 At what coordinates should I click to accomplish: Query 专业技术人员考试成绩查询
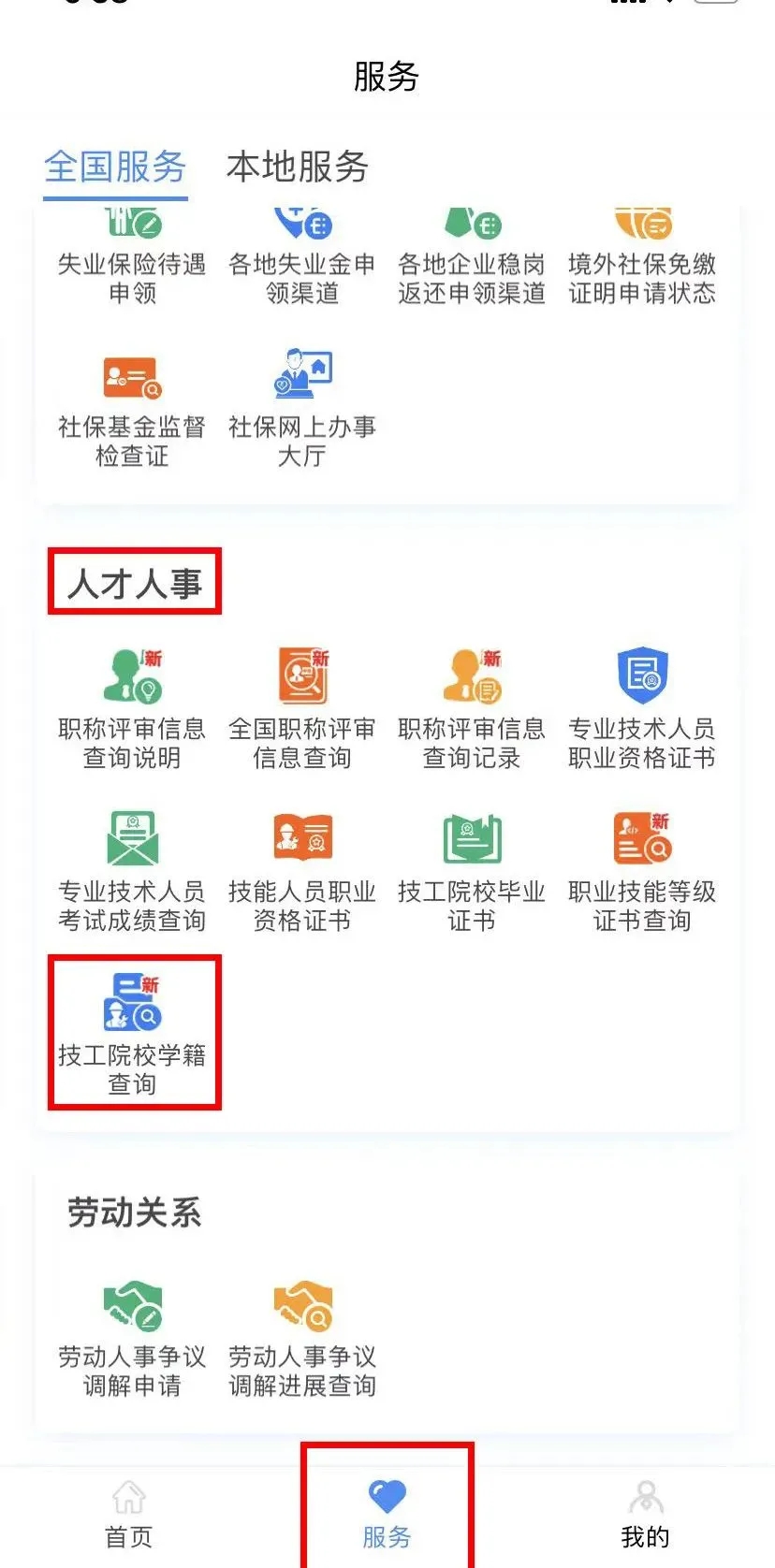tap(131, 865)
